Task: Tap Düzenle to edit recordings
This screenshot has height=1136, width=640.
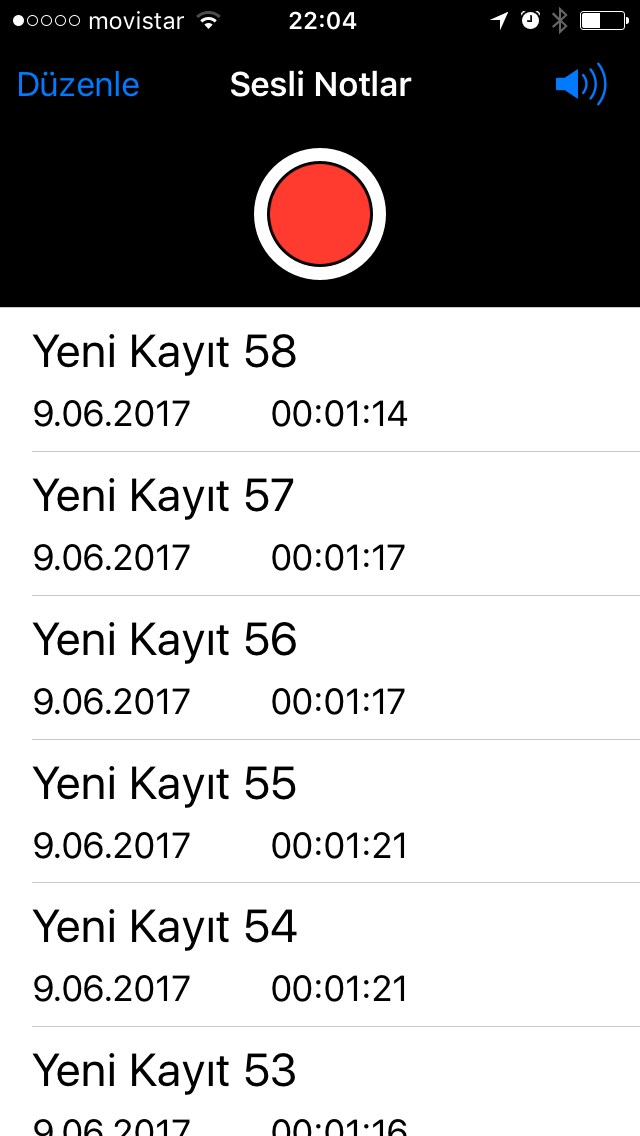Action: point(78,85)
